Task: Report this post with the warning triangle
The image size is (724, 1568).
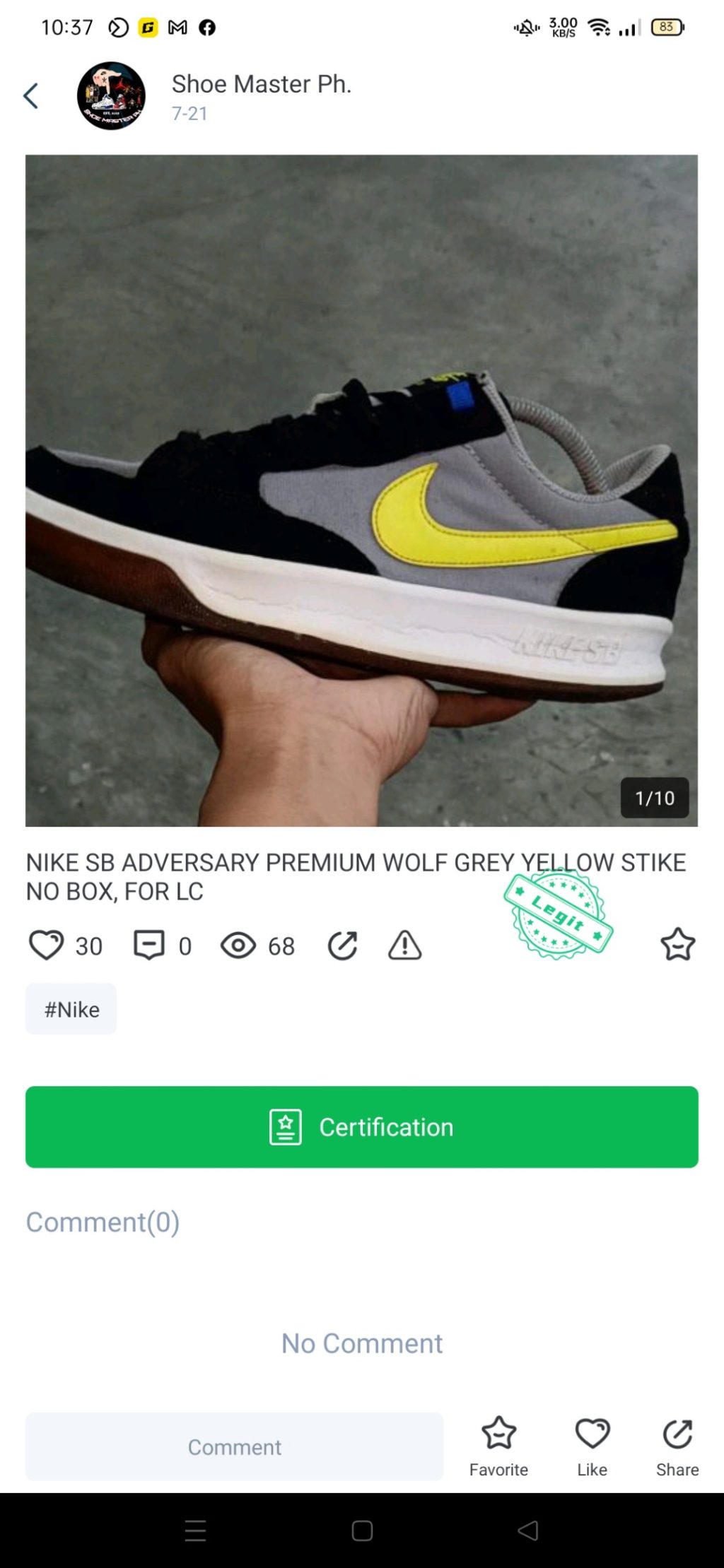Action: 404,945
